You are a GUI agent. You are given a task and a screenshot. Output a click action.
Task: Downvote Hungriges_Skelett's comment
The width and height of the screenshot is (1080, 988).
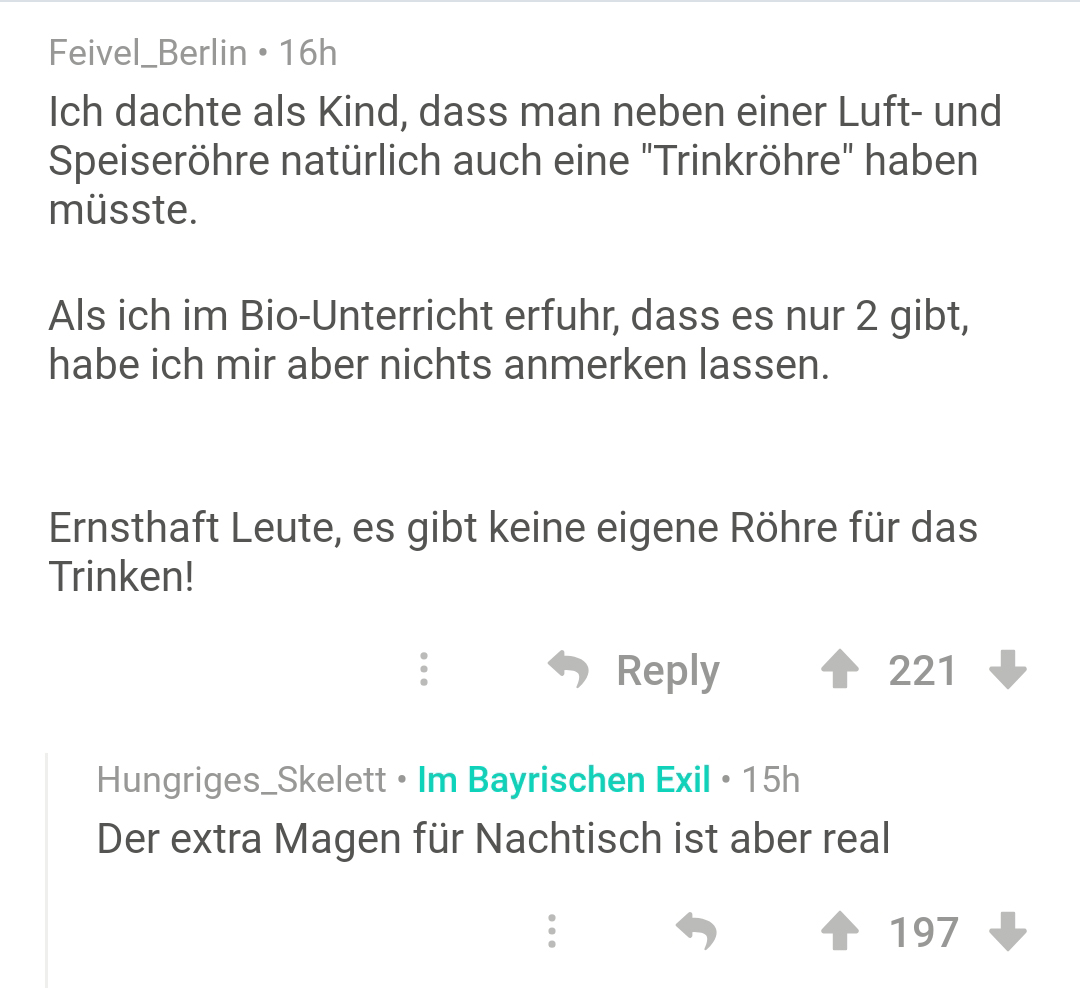tap(1007, 932)
